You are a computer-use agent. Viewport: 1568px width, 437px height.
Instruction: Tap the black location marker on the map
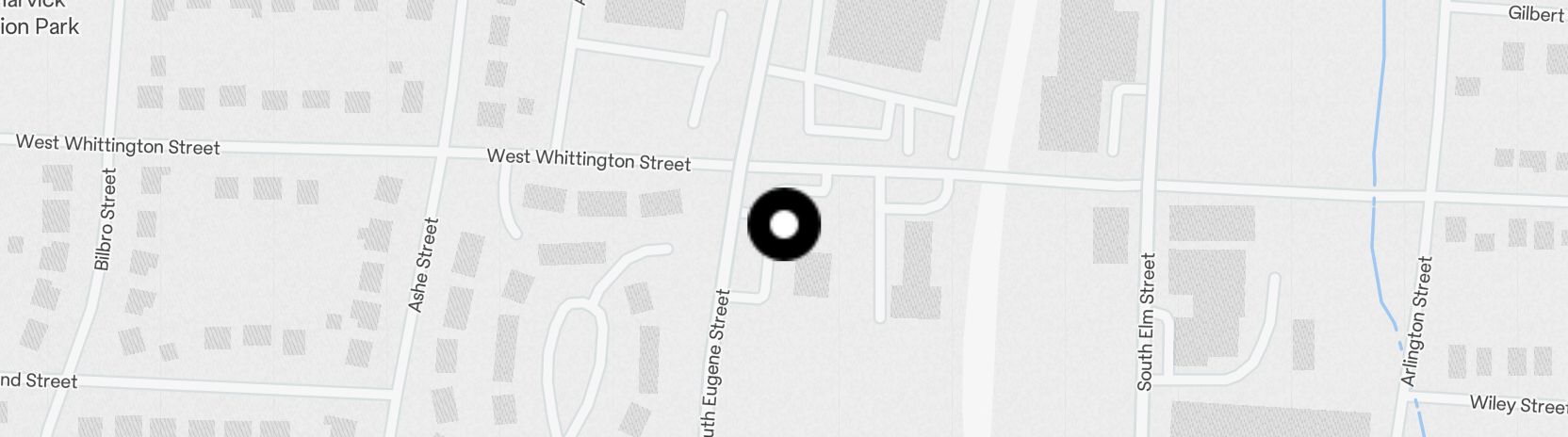(x=784, y=225)
